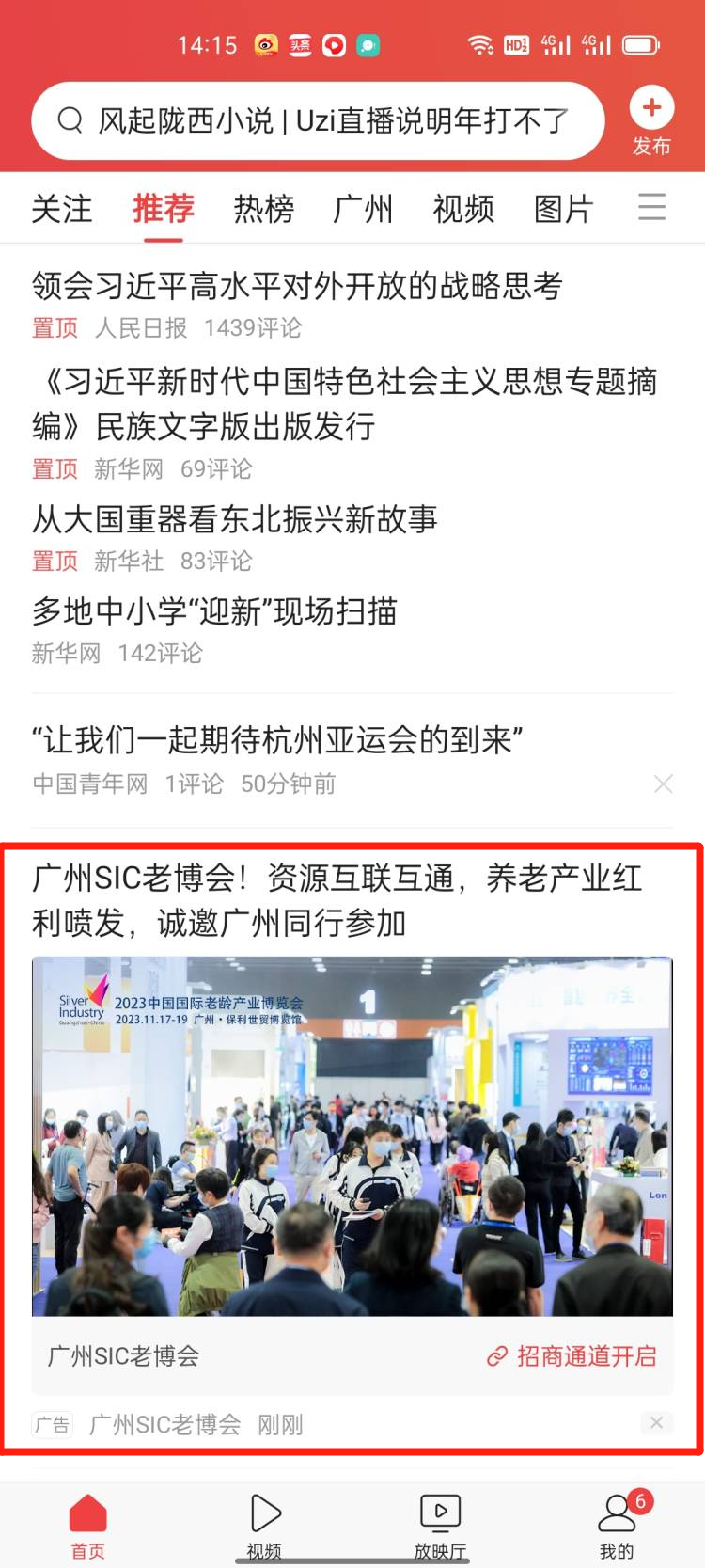Open the 民族文字版出版发行 article
This screenshot has height=1568, width=705.
344,404
